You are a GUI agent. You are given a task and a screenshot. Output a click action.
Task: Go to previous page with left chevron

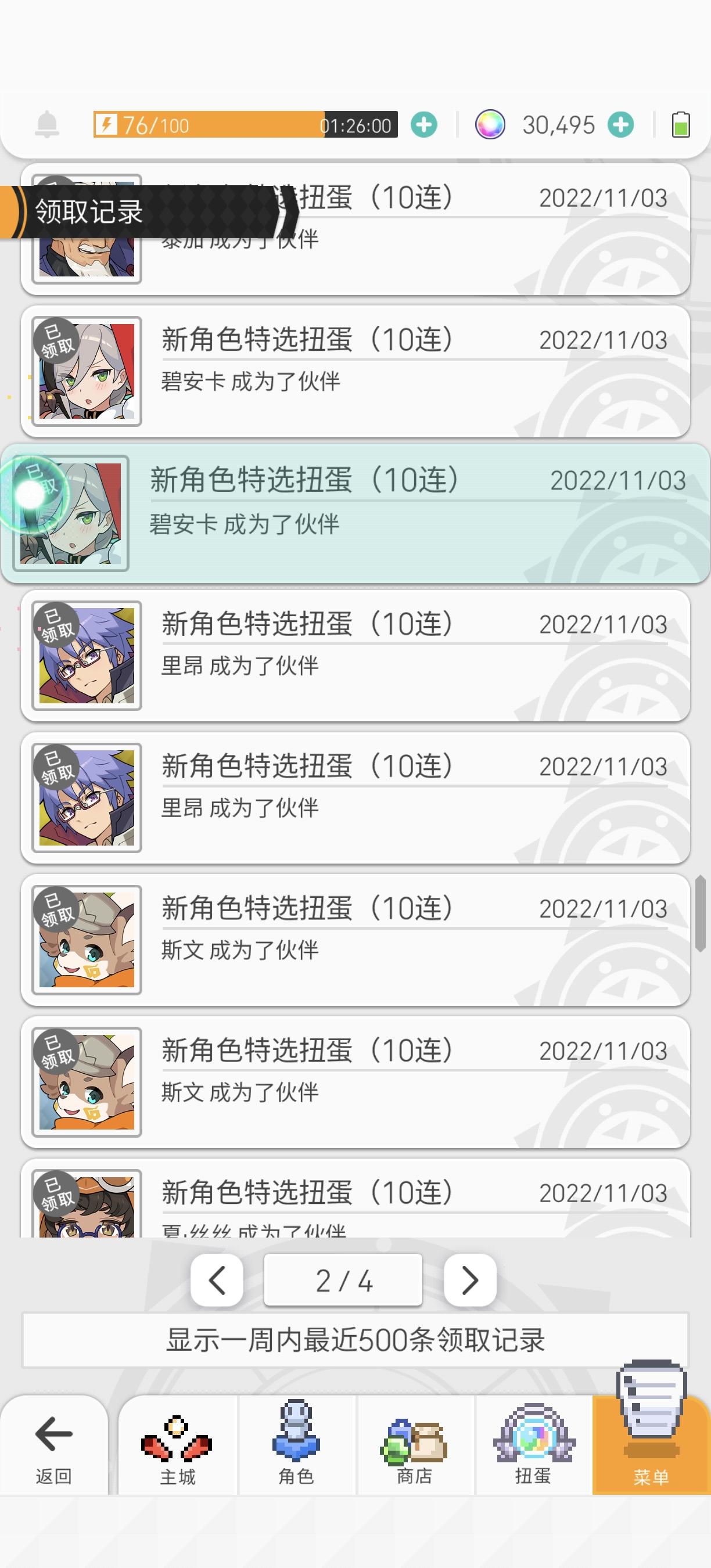[217, 1280]
